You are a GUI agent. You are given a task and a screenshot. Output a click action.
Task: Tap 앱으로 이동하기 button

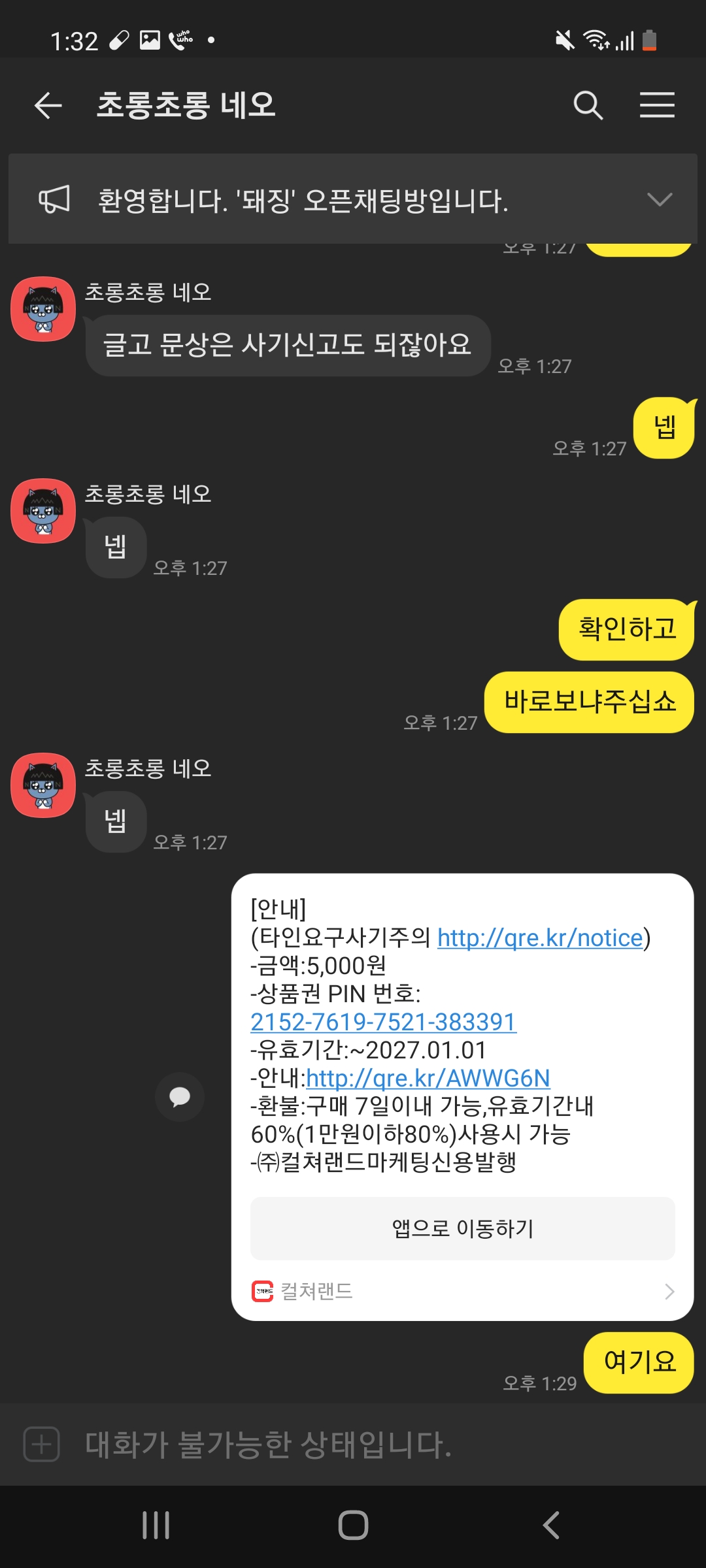462,1229
